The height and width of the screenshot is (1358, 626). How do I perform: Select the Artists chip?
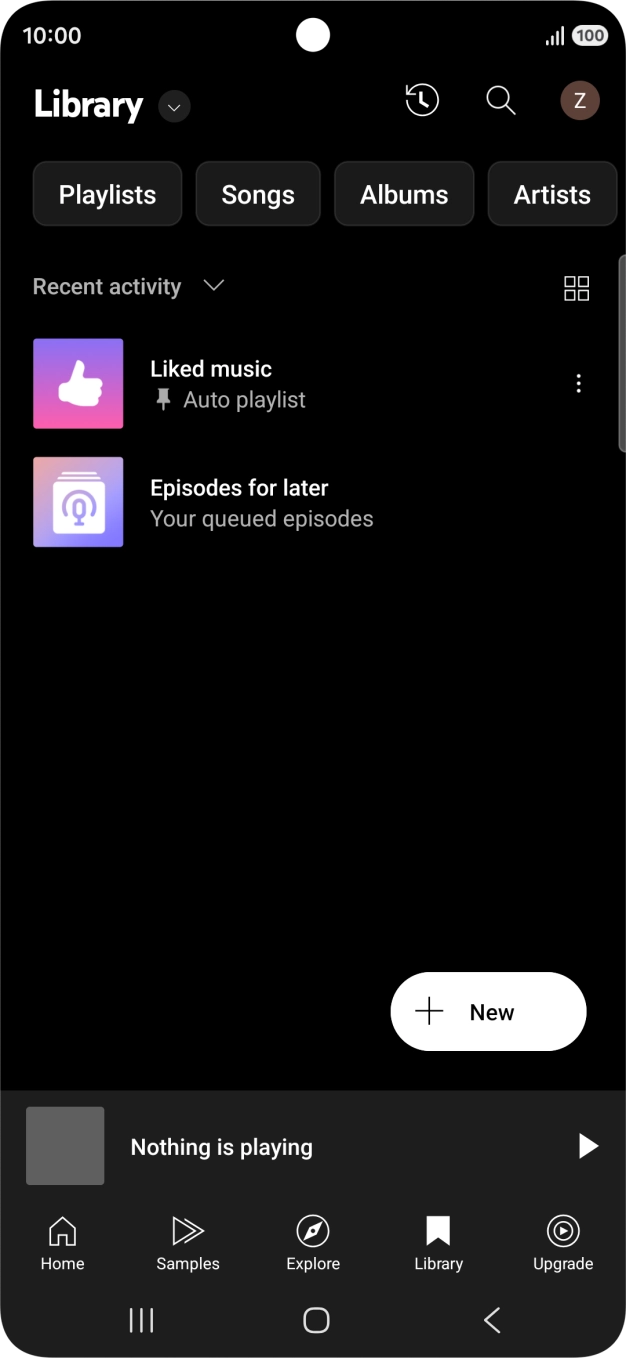552,194
